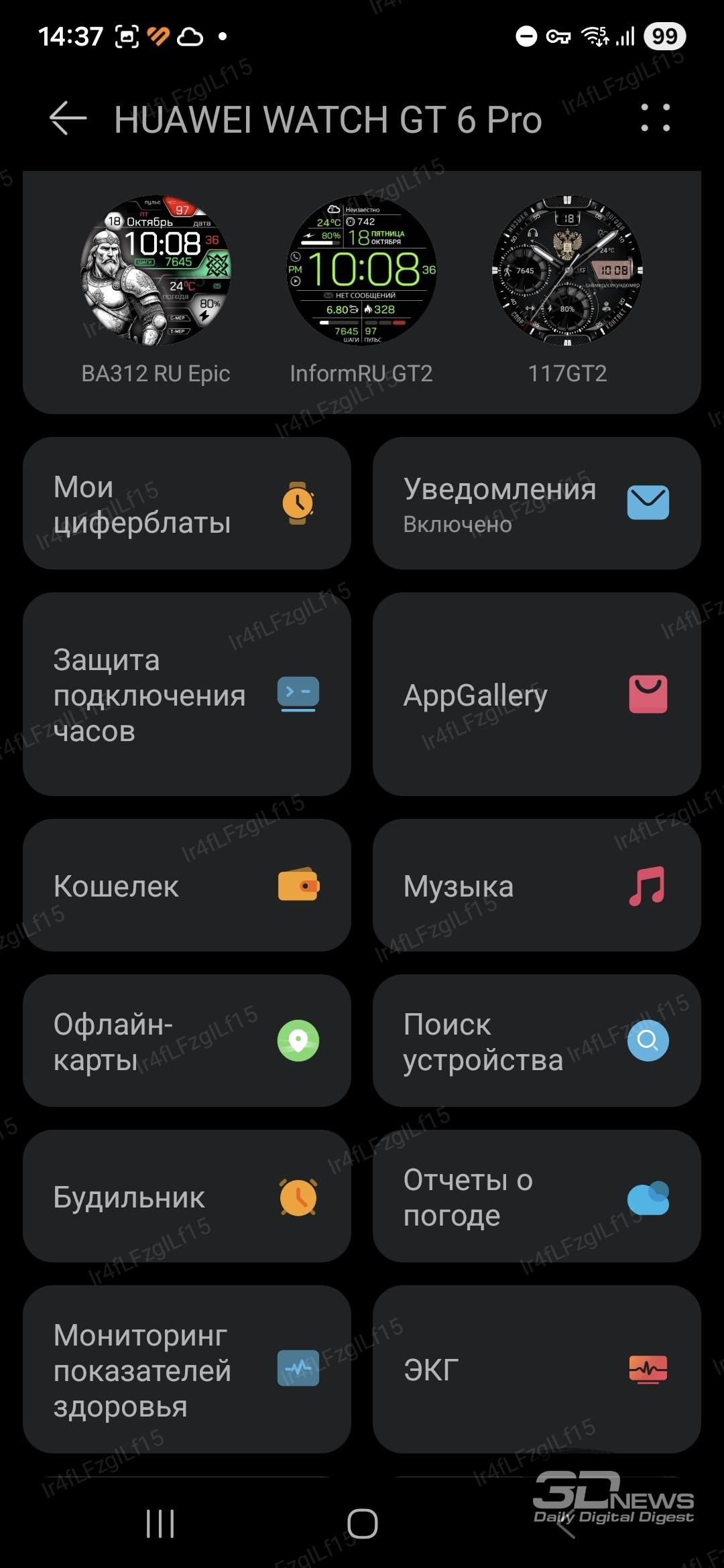Open Музыка settings
Viewport: 724px width, 1568px height.
(x=537, y=885)
